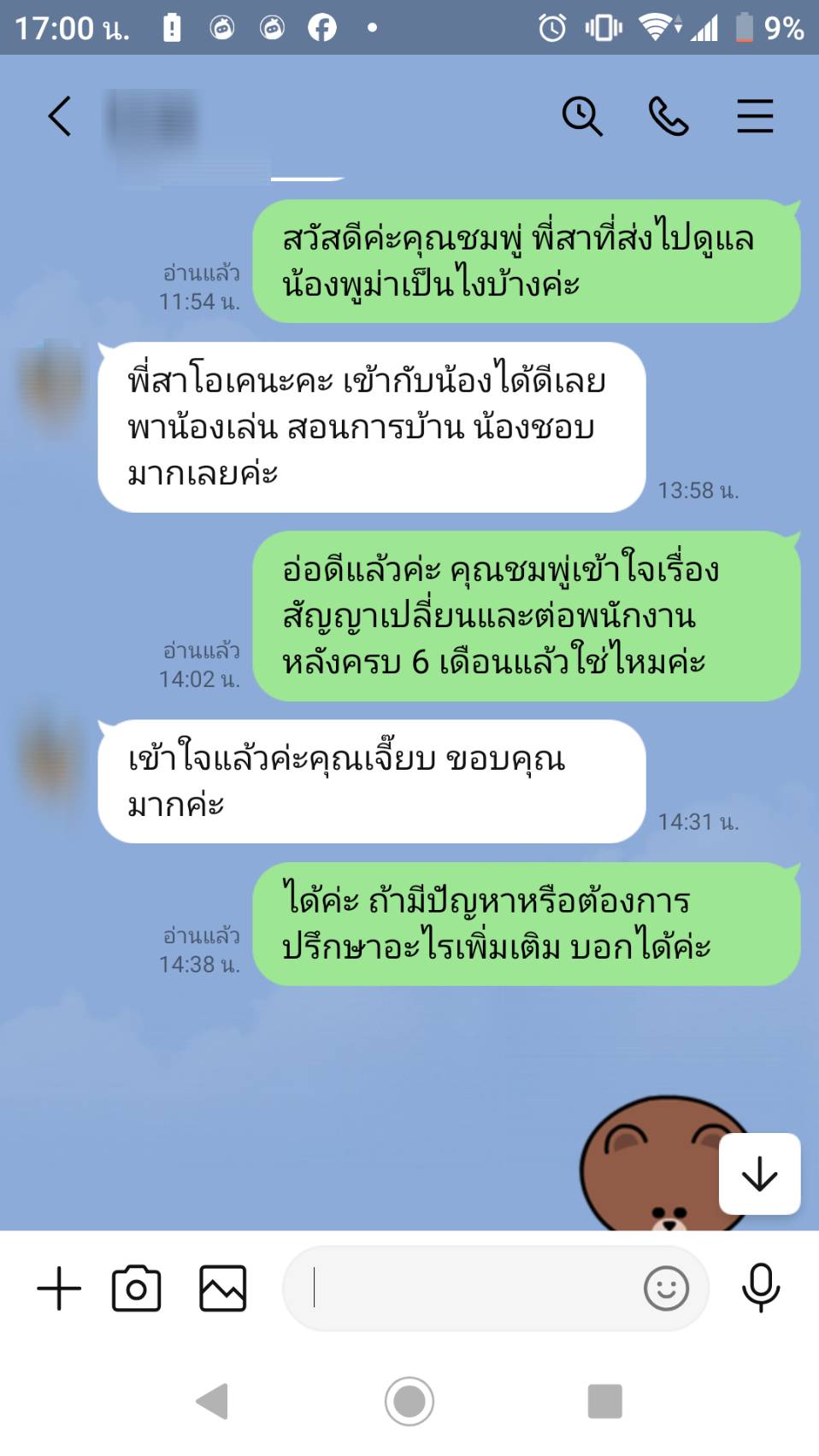Jump to the latest message
This screenshot has height=1456, width=819.
pyautogui.click(x=759, y=1174)
